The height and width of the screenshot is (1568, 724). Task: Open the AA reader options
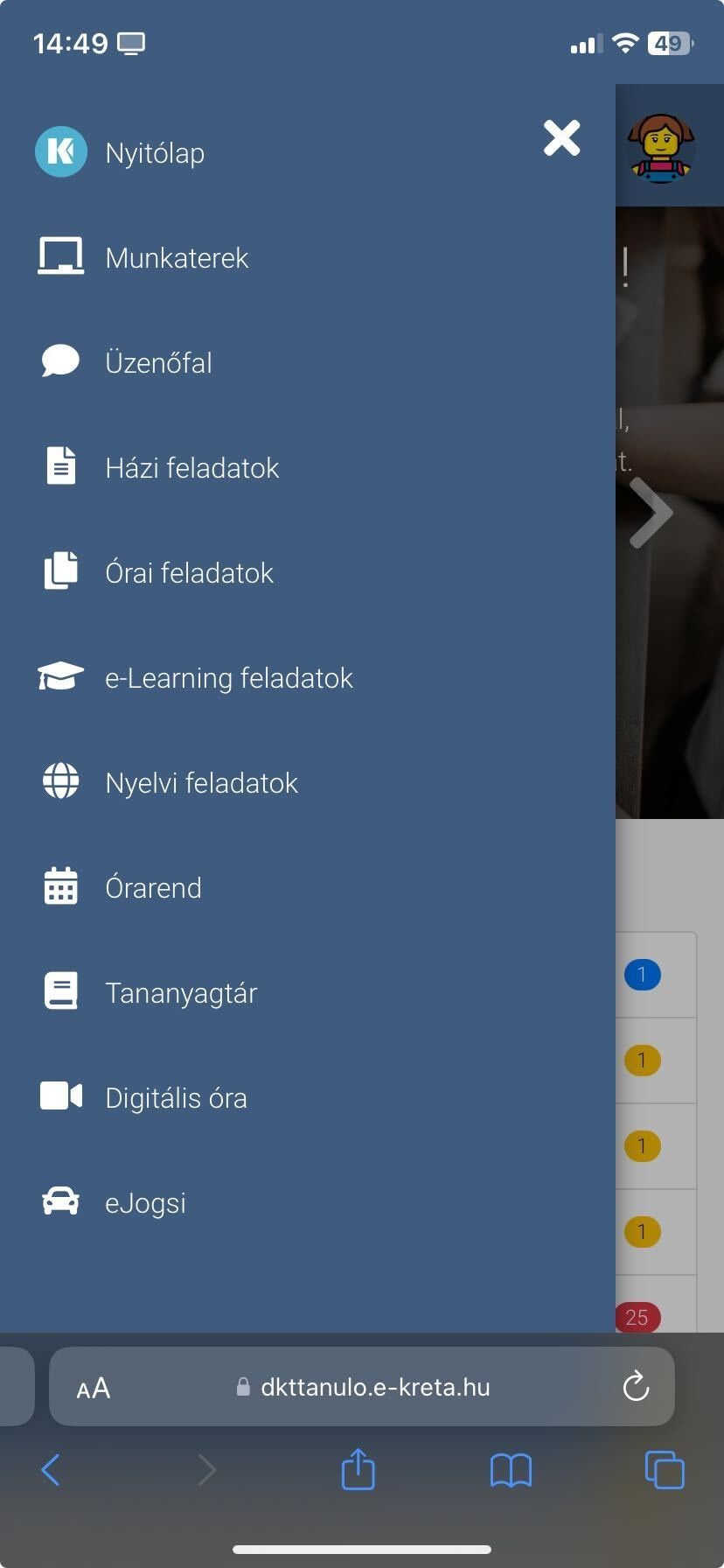pos(94,1388)
